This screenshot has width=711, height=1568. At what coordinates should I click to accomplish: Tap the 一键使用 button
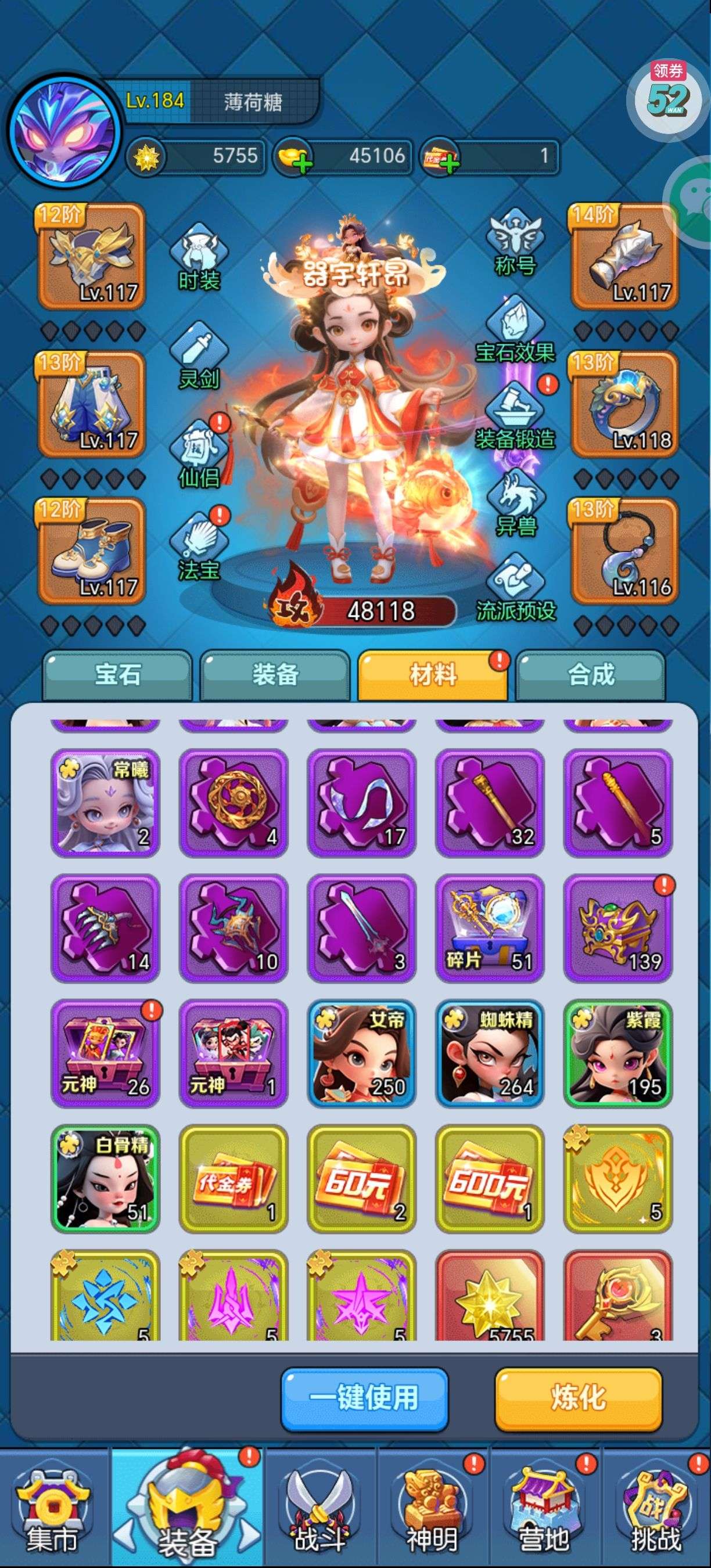tap(365, 1398)
